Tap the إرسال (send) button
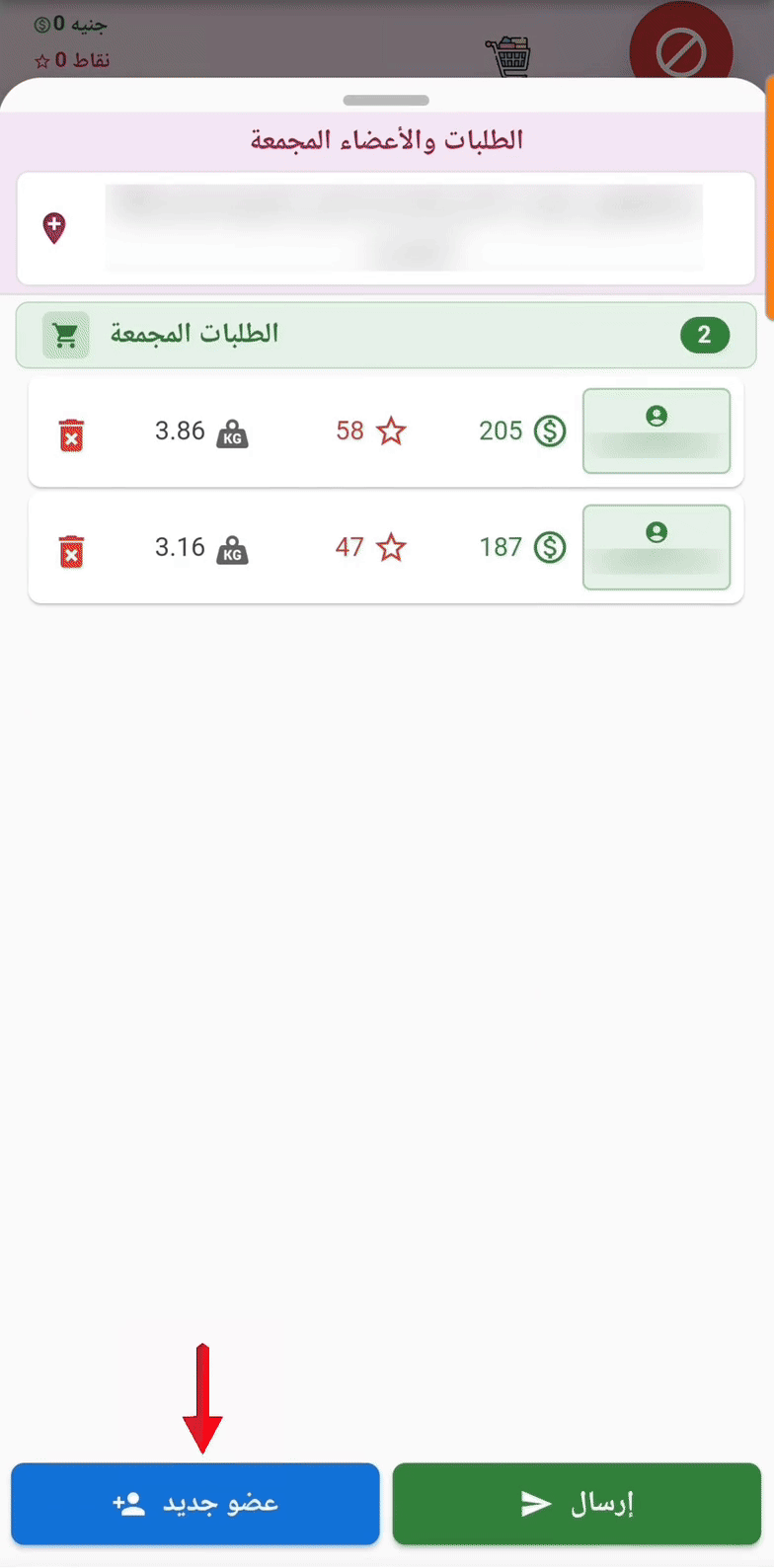 click(x=577, y=1503)
